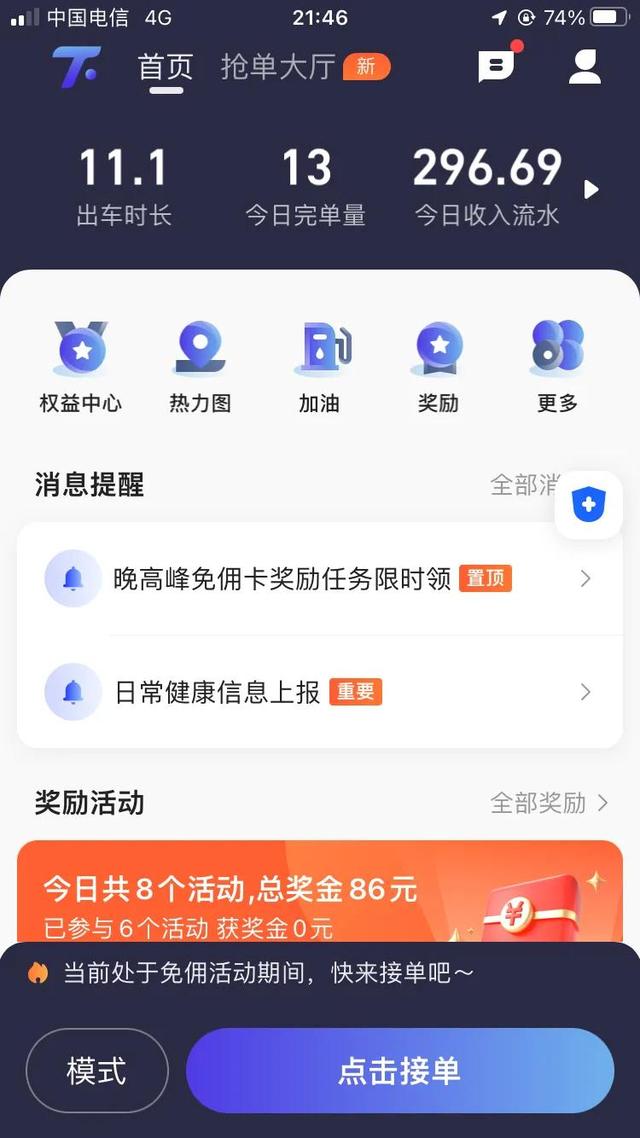The image size is (640, 1138).
Task: Open the 奖励 rewards shortcut
Action: [438, 366]
